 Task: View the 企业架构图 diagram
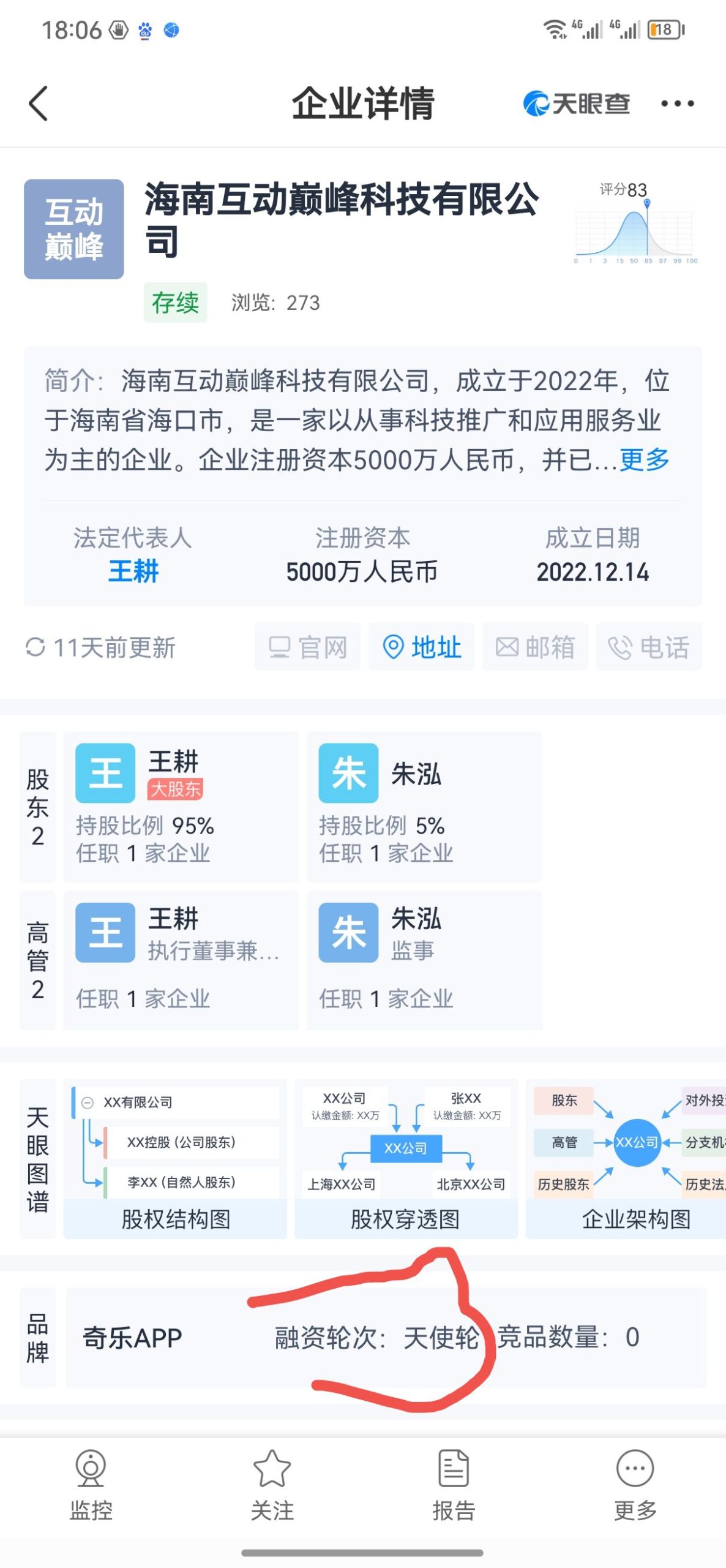pyautogui.click(x=631, y=1159)
